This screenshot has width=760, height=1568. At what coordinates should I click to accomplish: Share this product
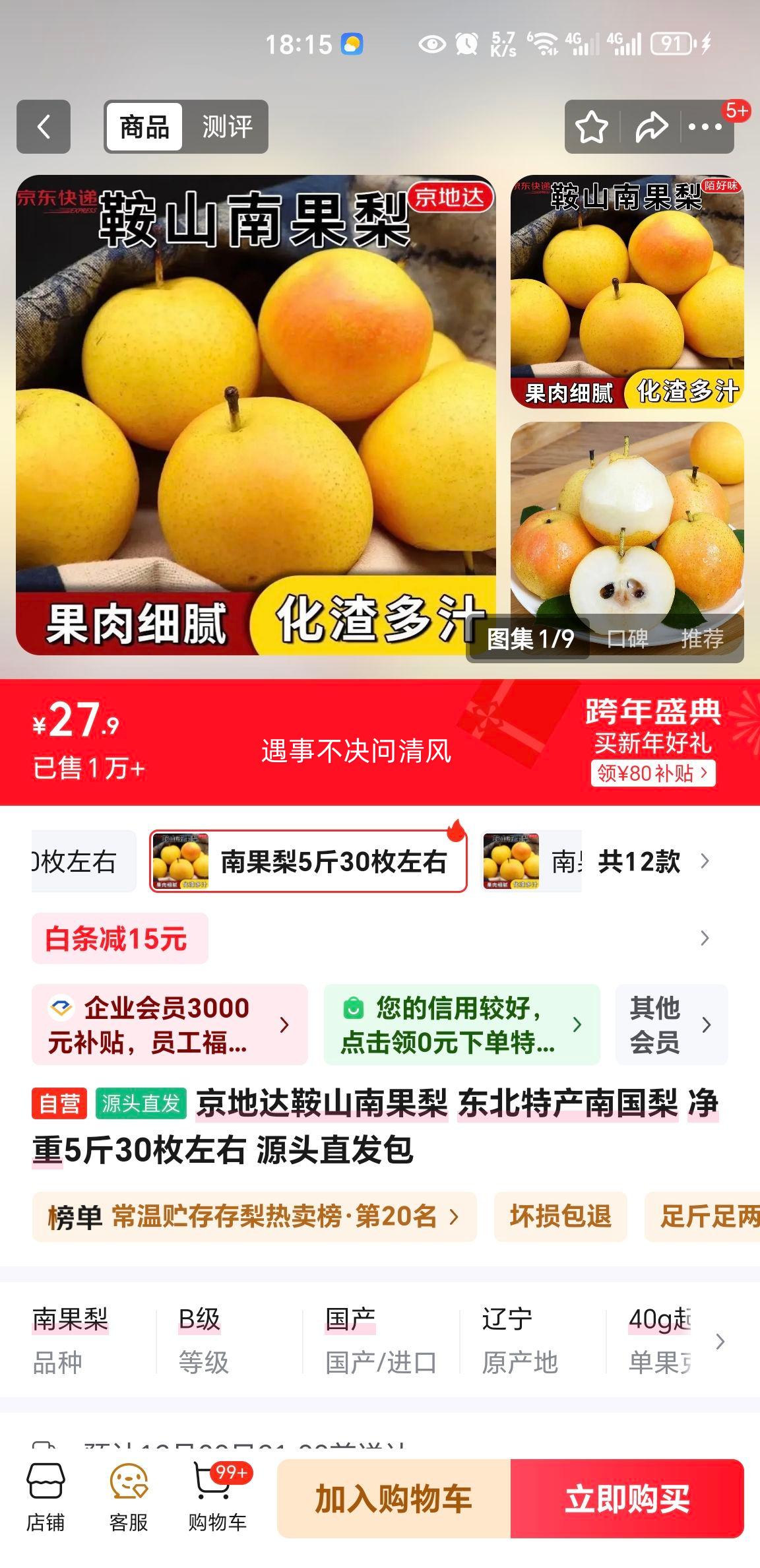[x=650, y=127]
